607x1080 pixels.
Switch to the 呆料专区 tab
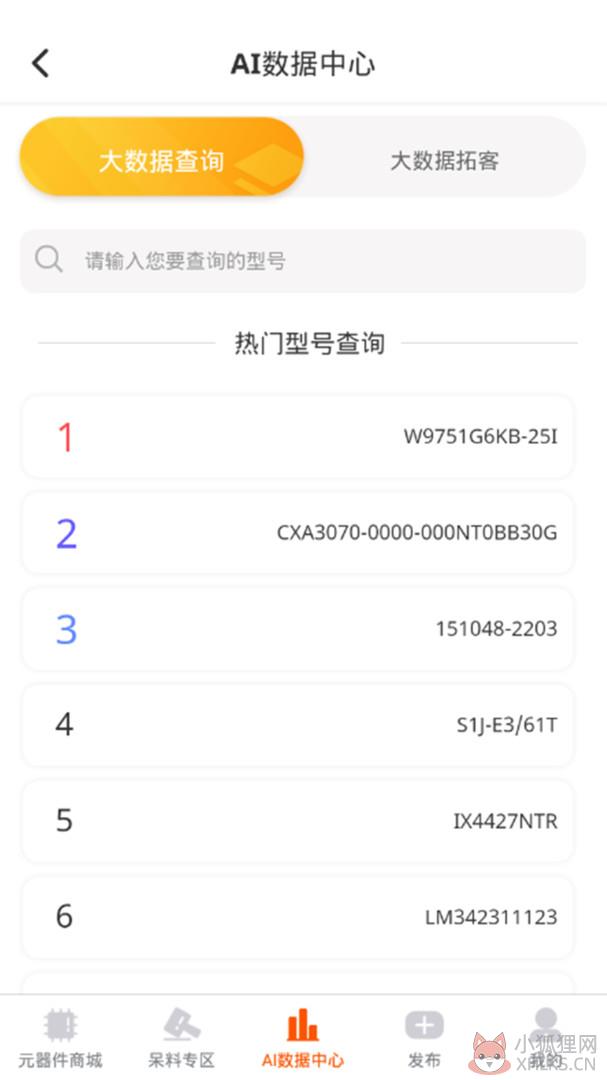182,1039
